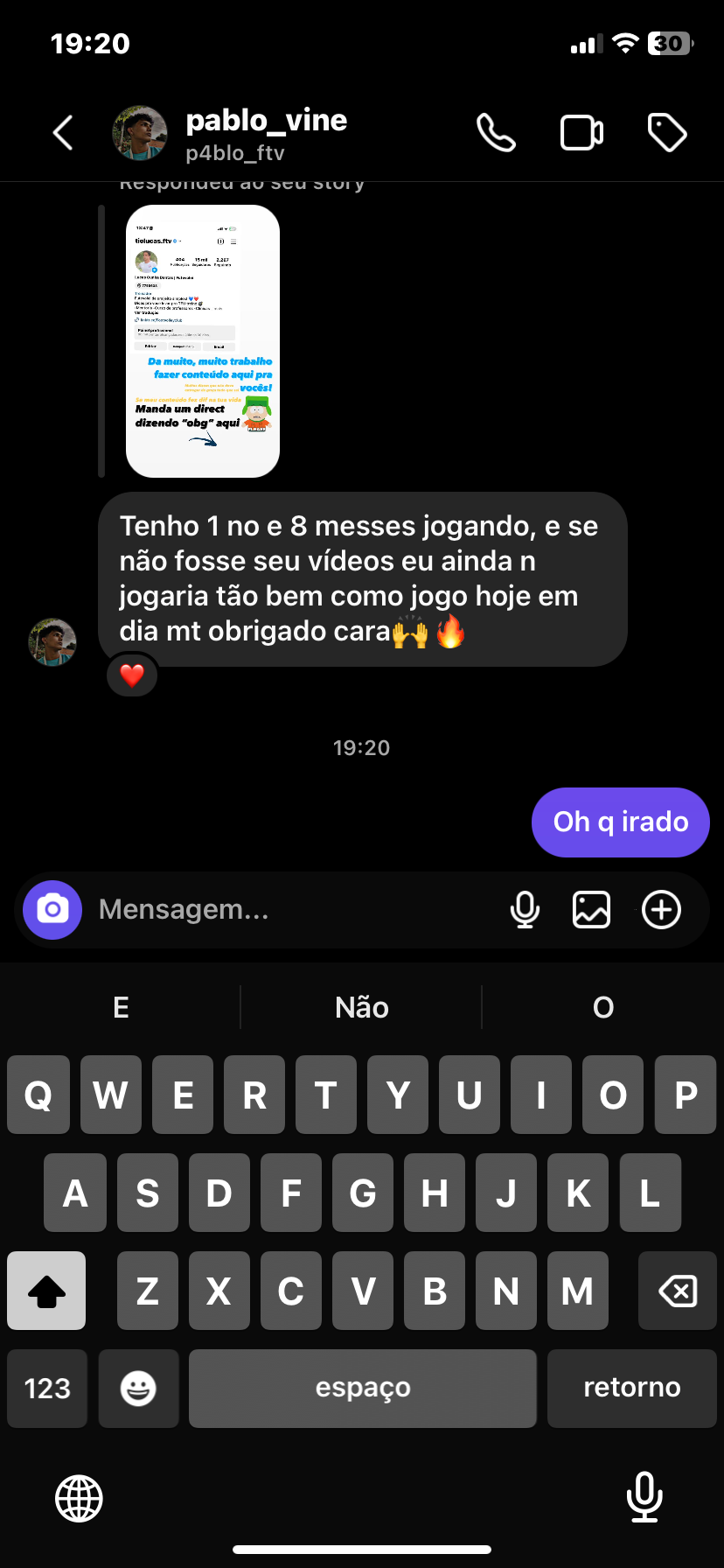Open the photo gallery picker

(592, 910)
